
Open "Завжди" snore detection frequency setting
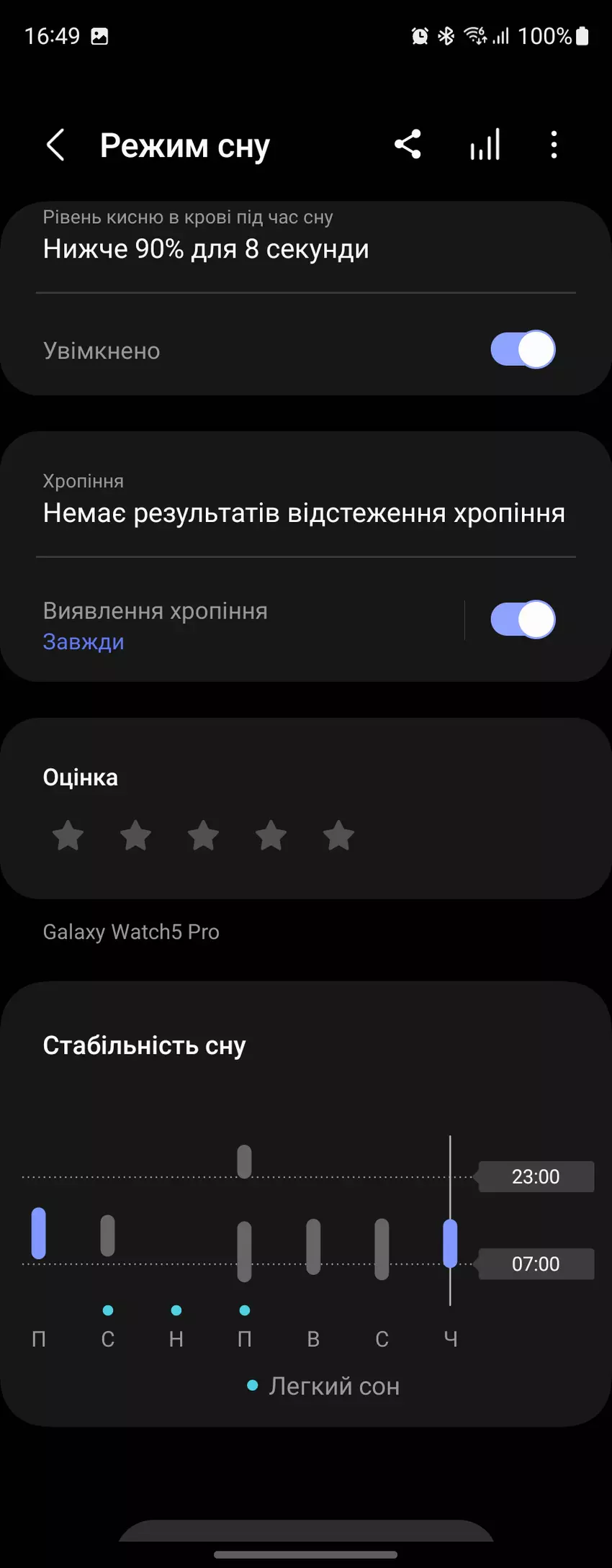[x=83, y=641]
